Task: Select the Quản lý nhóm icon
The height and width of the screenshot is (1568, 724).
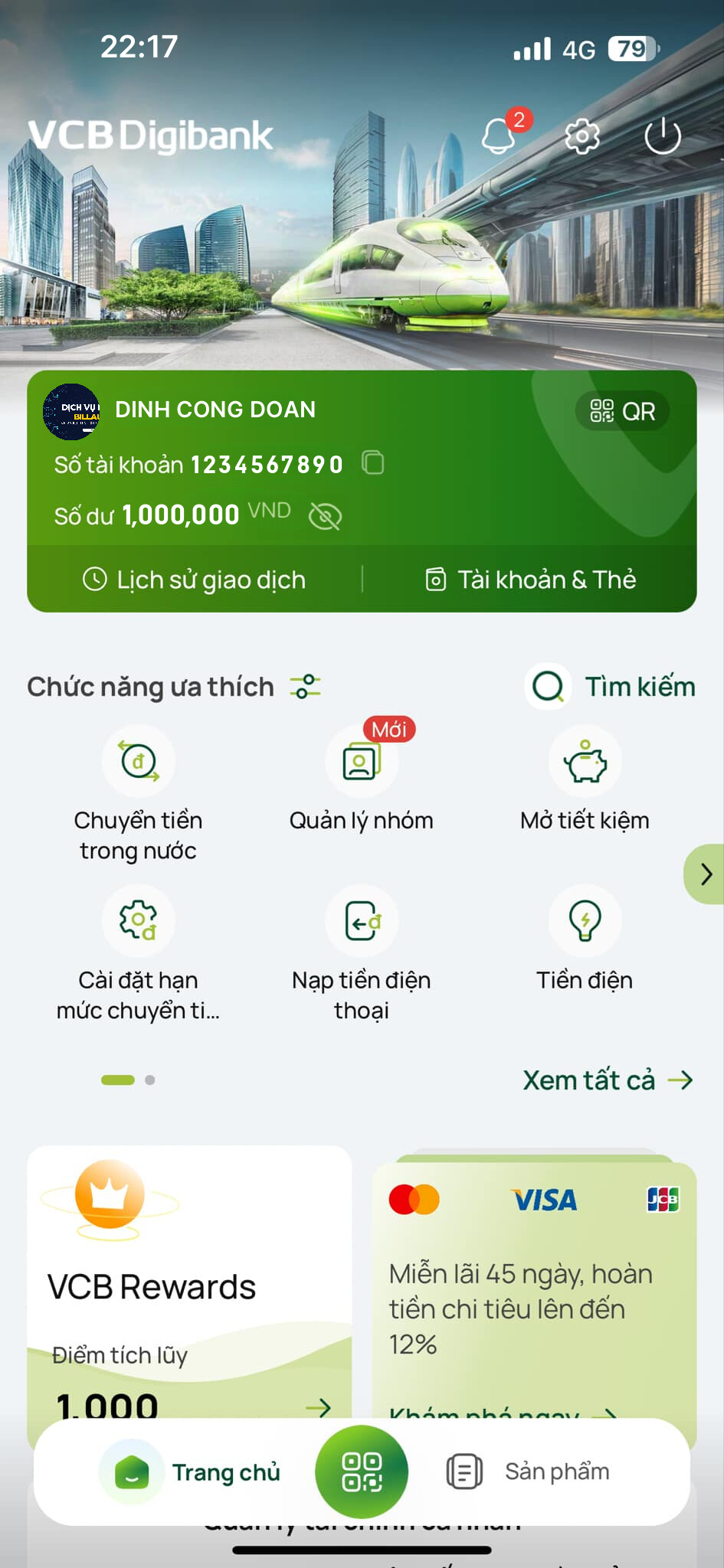Action: (x=362, y=761)
